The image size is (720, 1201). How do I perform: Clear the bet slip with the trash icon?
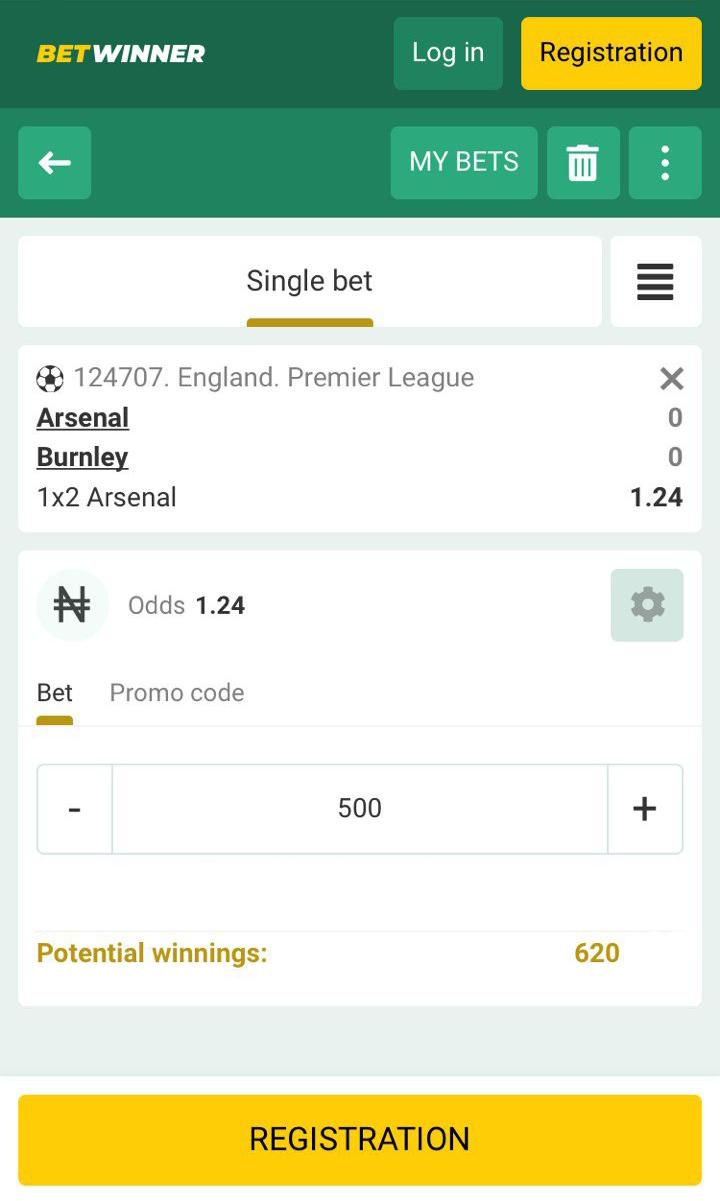click(x=583, y=163)
